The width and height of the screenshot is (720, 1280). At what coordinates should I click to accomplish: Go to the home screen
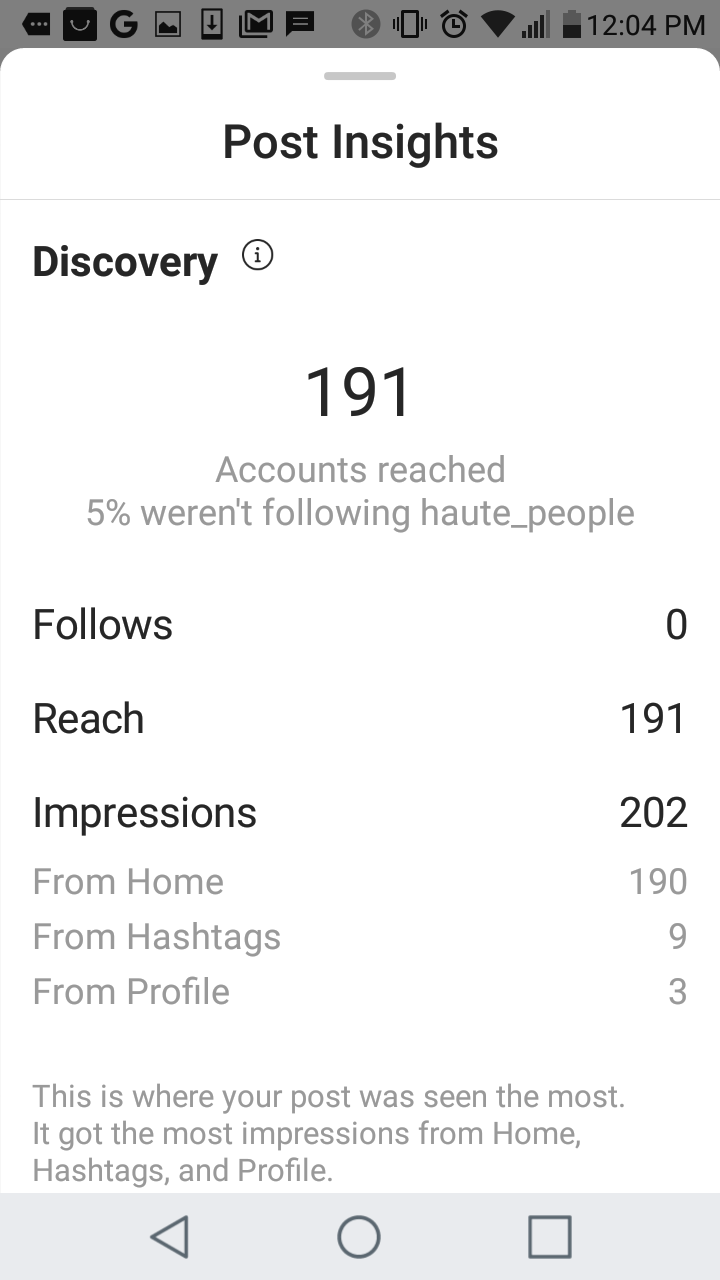(x=359, y=1237)
